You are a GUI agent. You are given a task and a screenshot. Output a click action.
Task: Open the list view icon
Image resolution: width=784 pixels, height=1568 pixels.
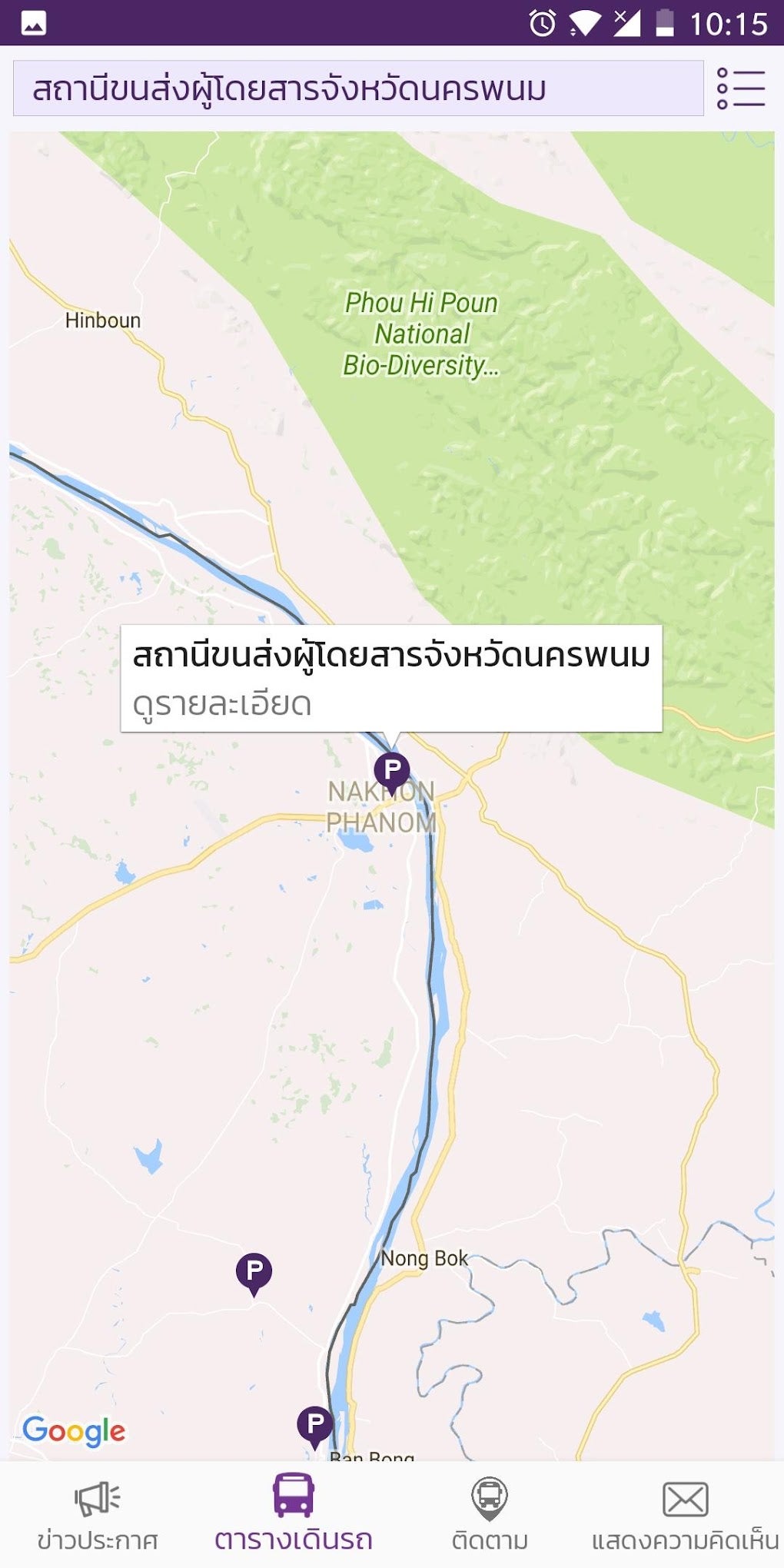[x=740, y=88]
